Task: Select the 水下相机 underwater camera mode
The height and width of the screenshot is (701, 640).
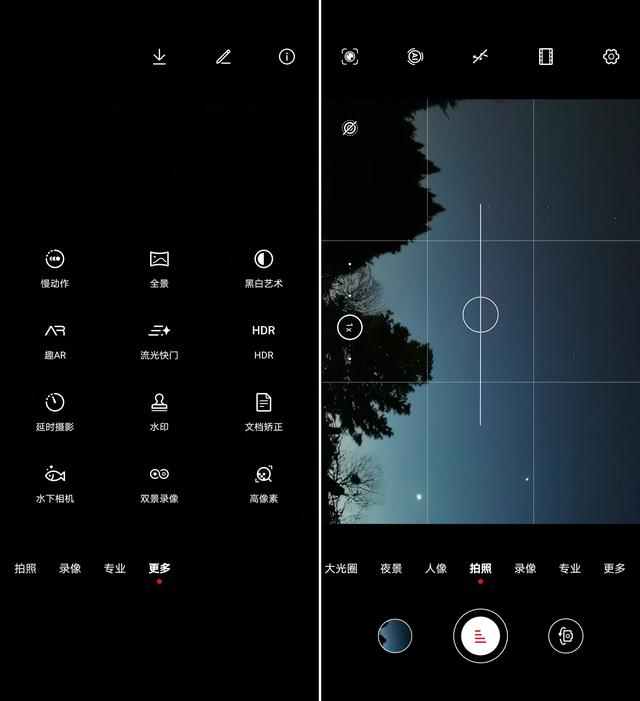Action: (55, 485)
